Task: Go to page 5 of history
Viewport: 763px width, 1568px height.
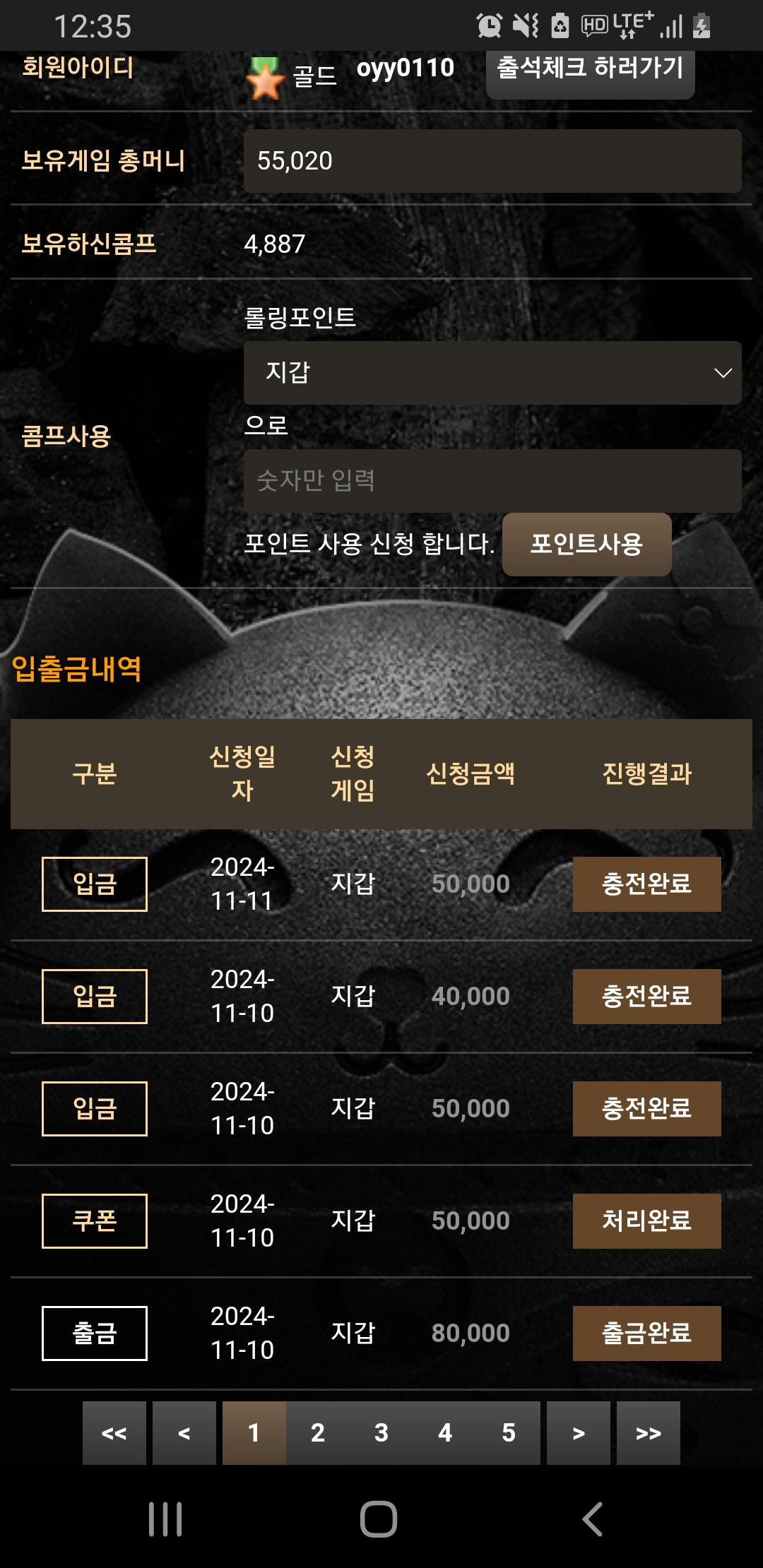Action: click(x=509, y=1433)
